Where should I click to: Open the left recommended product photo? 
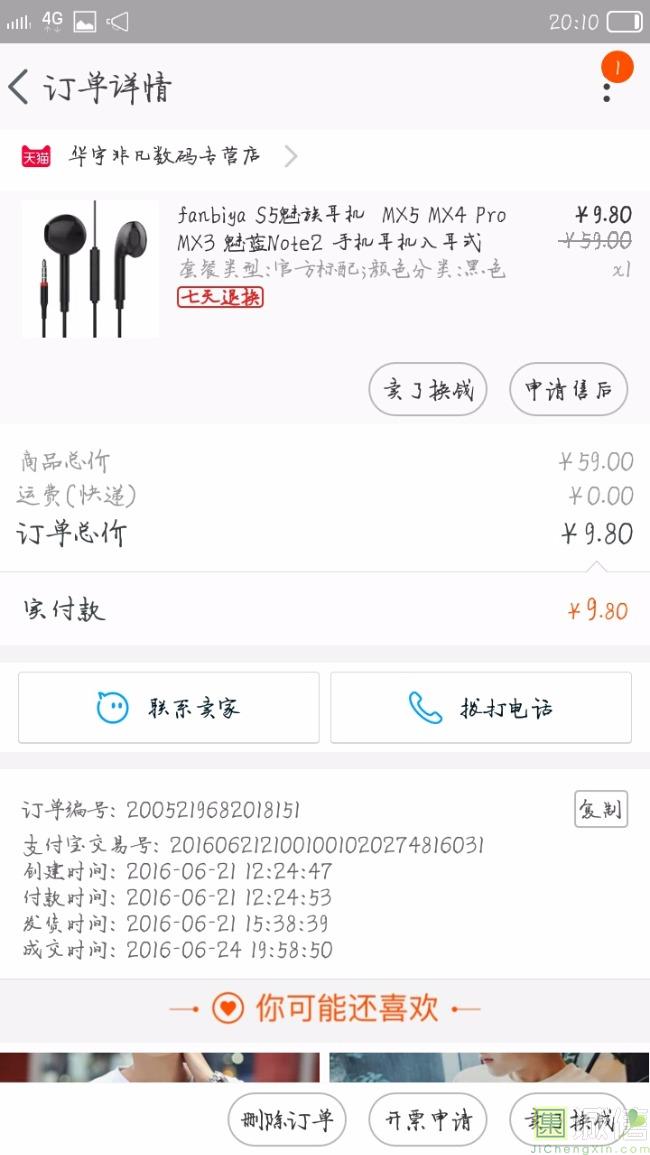tap(160, 1067)
